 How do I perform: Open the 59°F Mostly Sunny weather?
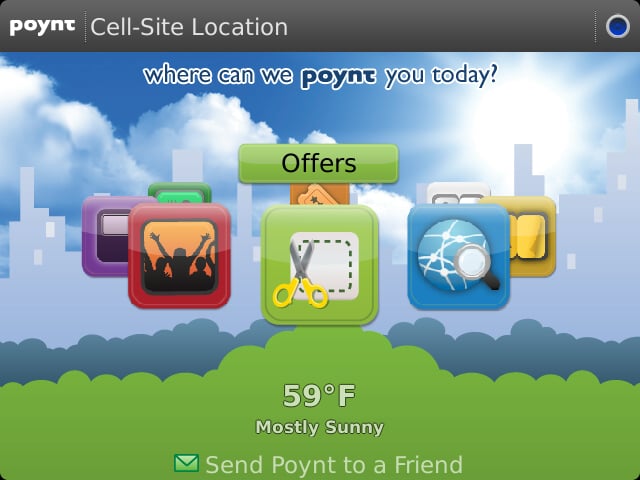pyautogui.click(x=319, y=408)
